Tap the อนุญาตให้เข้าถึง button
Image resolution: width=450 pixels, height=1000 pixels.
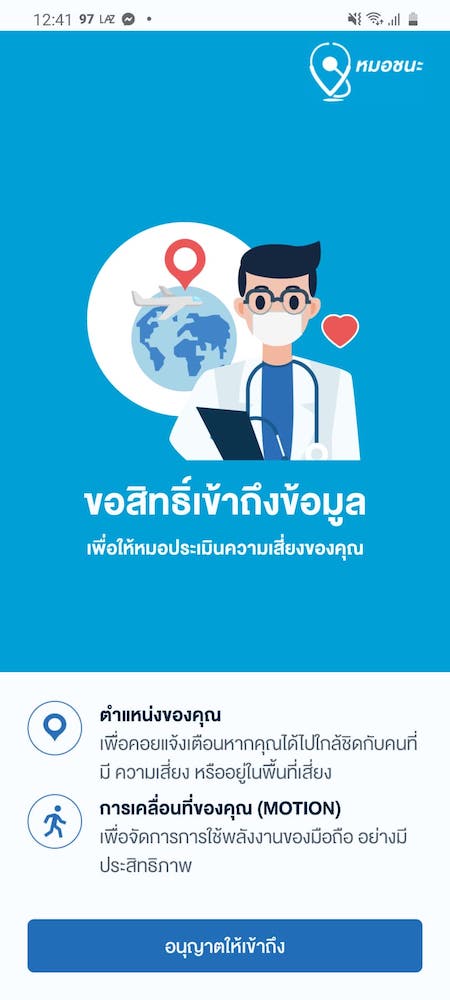click(x=224, y=945)
